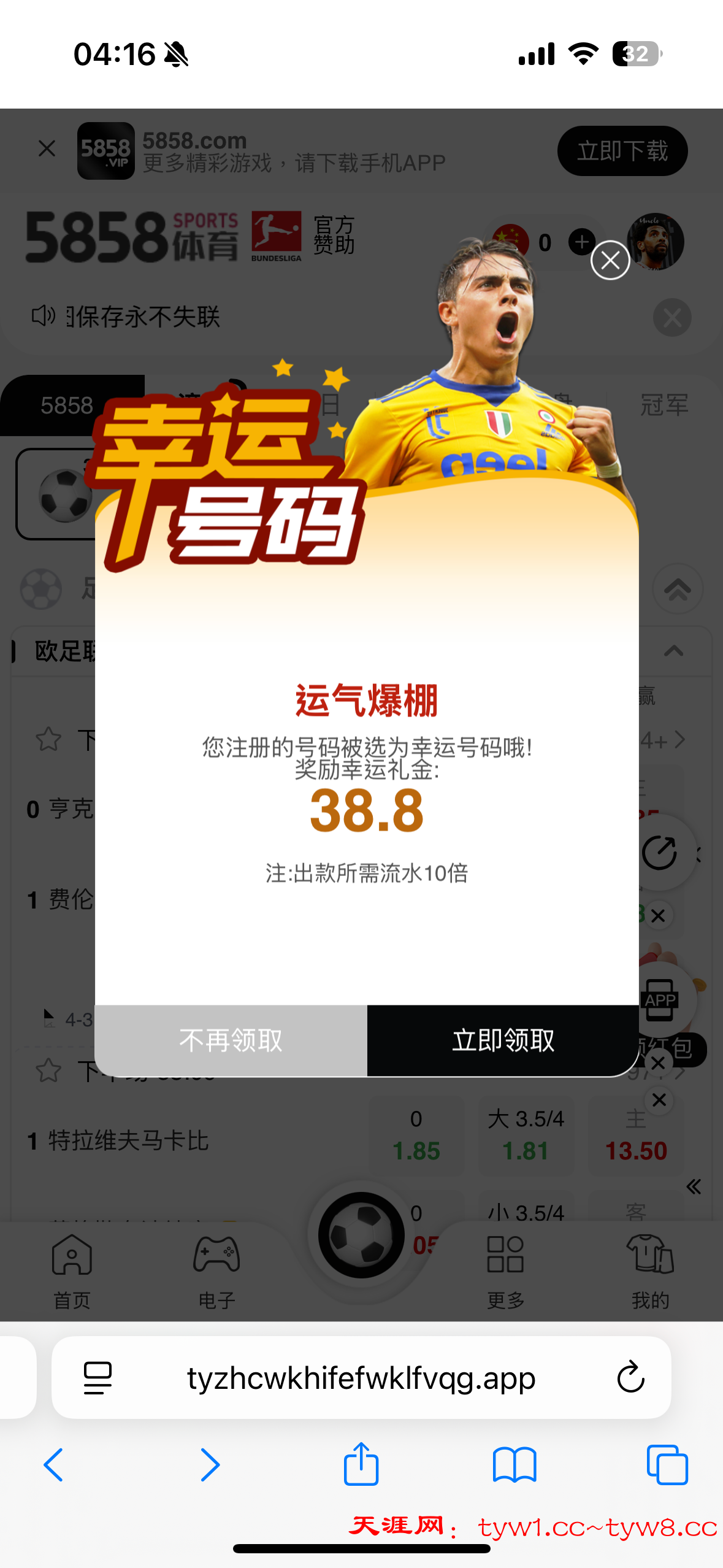Image resolution: width=723 pixels, height=1568 pixels.
Task: Tap 立即领取 to claim the bonus
Action: [503, 1040]
